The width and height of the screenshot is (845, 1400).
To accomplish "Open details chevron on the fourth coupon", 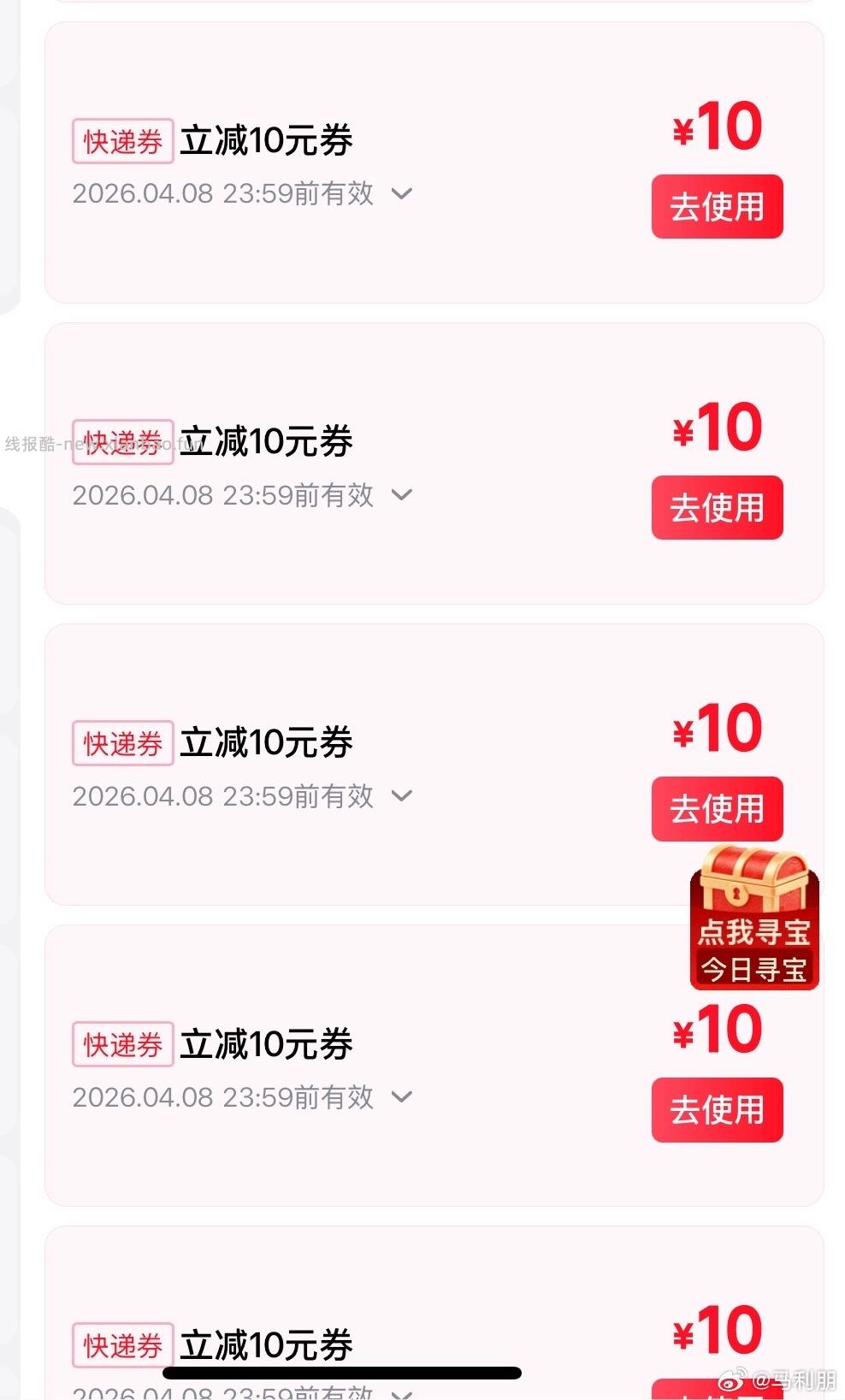I will pyautogui.click(x=402, y=1097).
